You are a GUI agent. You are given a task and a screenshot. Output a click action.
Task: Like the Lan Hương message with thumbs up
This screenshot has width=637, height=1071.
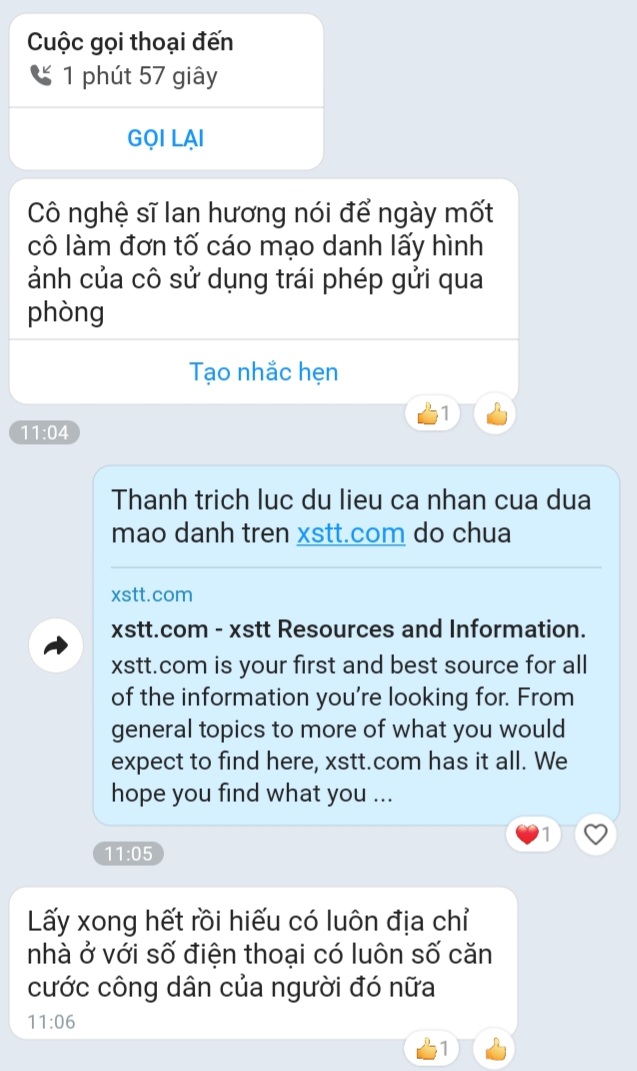point(496,413)
